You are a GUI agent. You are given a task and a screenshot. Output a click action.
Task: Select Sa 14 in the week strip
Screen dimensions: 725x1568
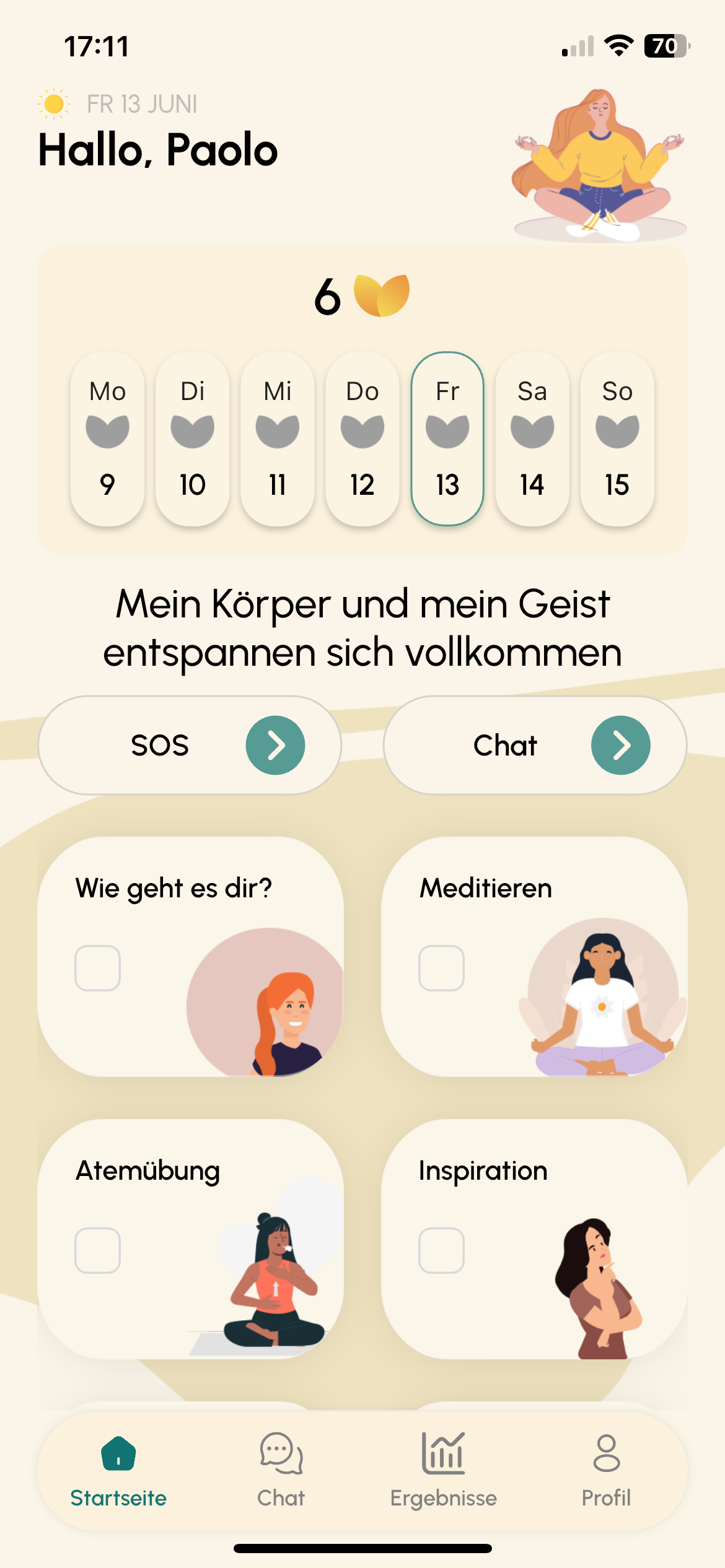[x=532, y=438]
